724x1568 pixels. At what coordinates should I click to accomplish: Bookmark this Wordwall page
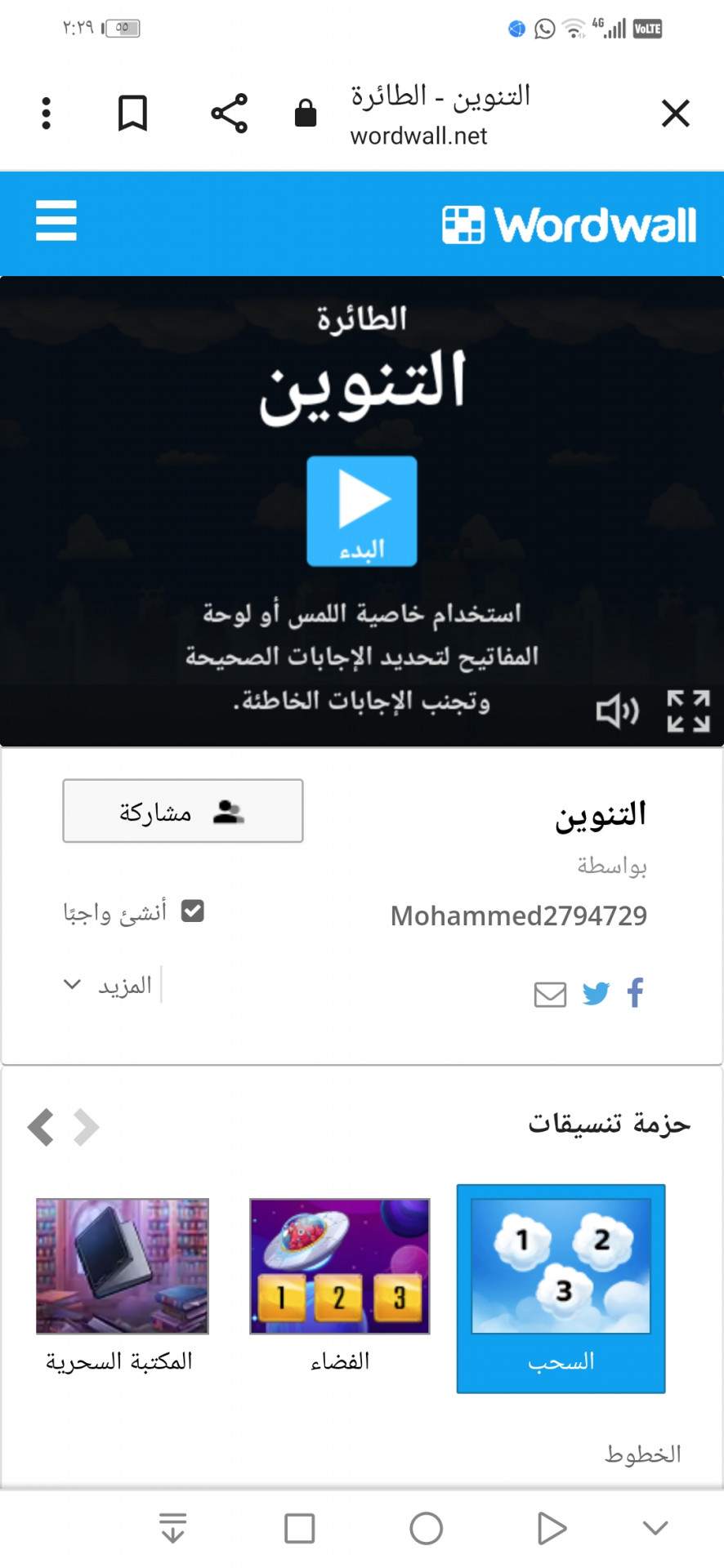(x=132, y=114)
